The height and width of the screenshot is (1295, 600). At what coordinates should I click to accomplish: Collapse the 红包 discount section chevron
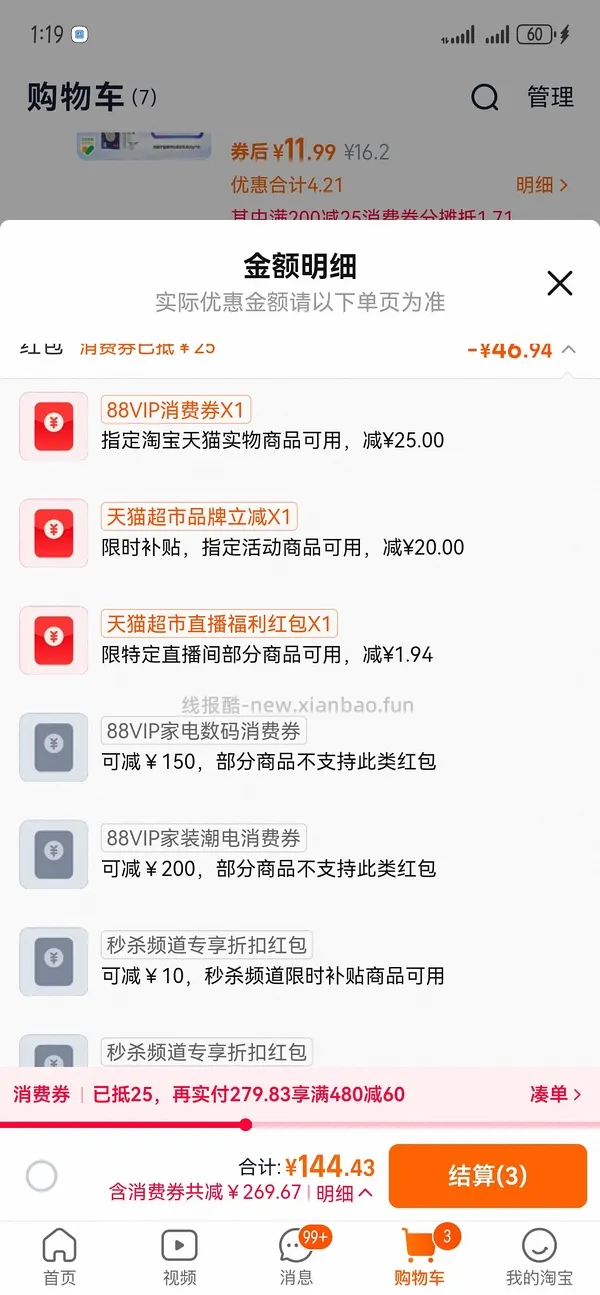569,349
